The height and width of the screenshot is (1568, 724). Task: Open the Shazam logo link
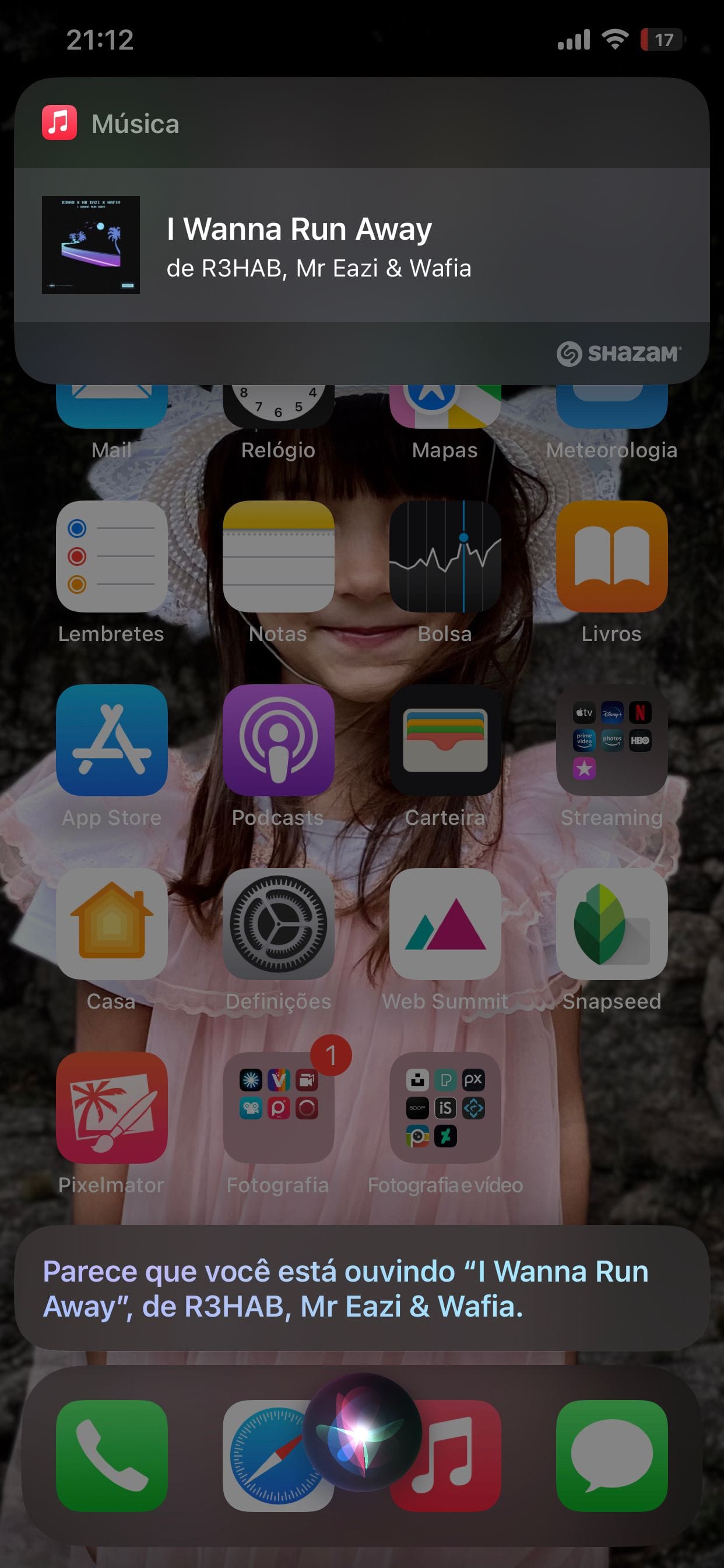tap(618, 353)
